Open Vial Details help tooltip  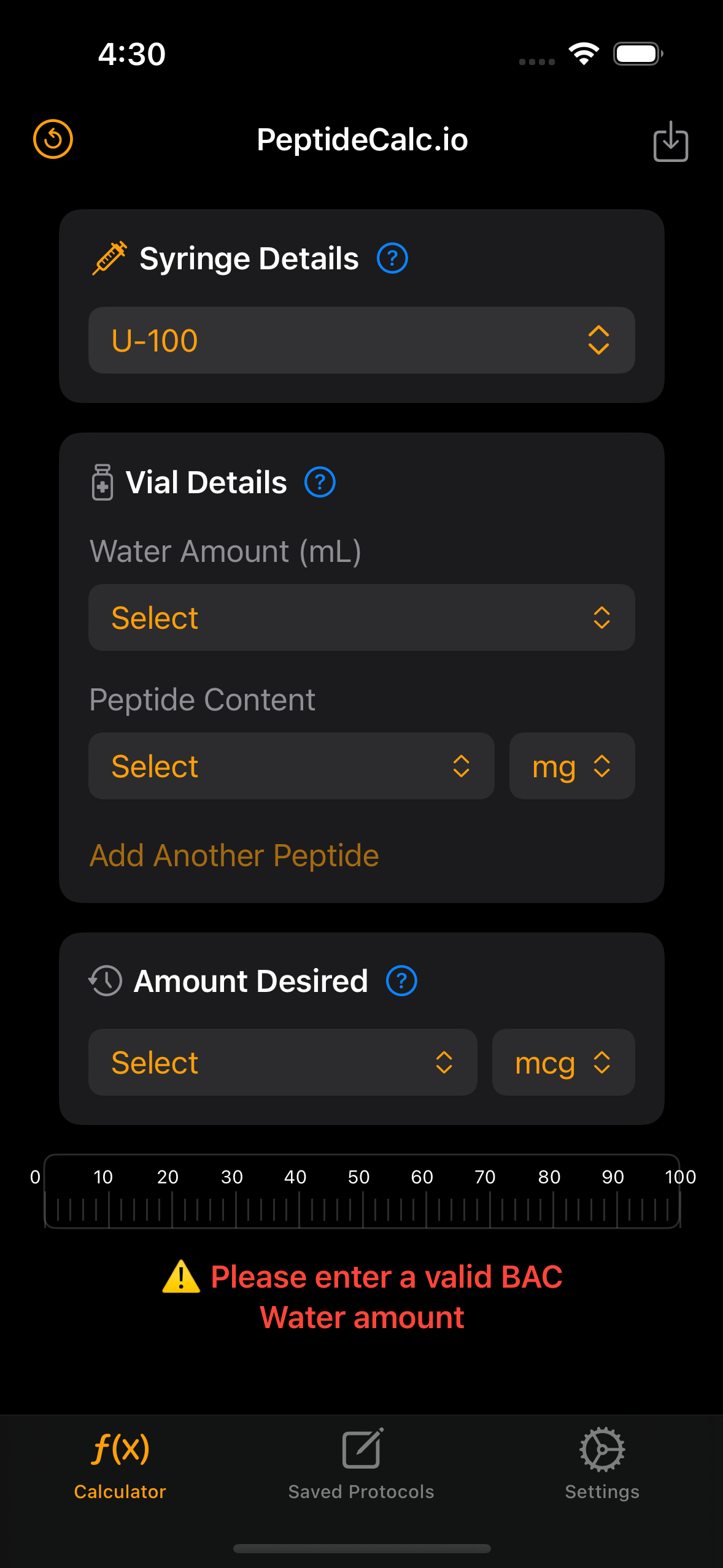pyautogui.click(x=320, y=482)
